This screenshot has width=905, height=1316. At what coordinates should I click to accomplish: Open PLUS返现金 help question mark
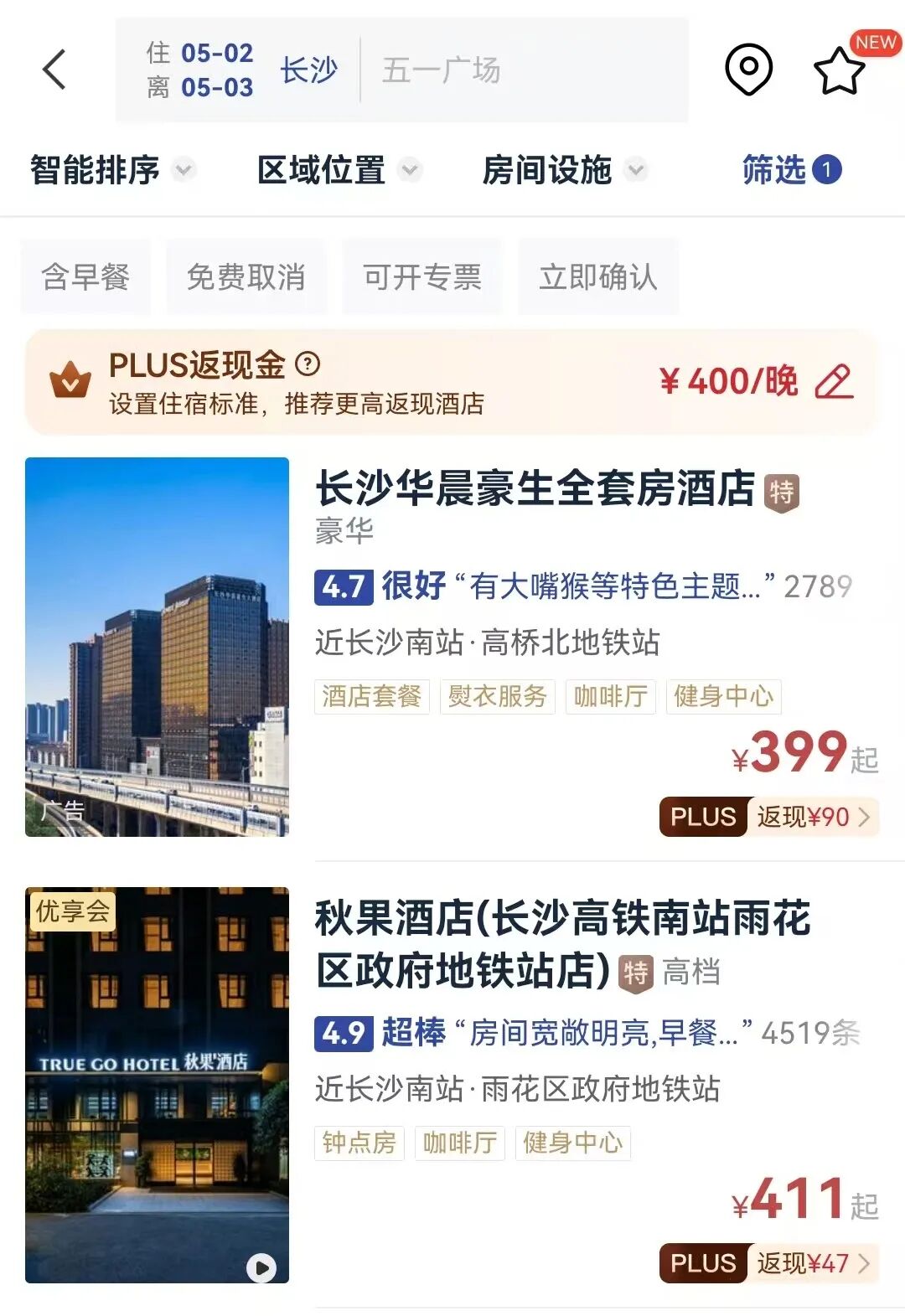pos(308,364)
